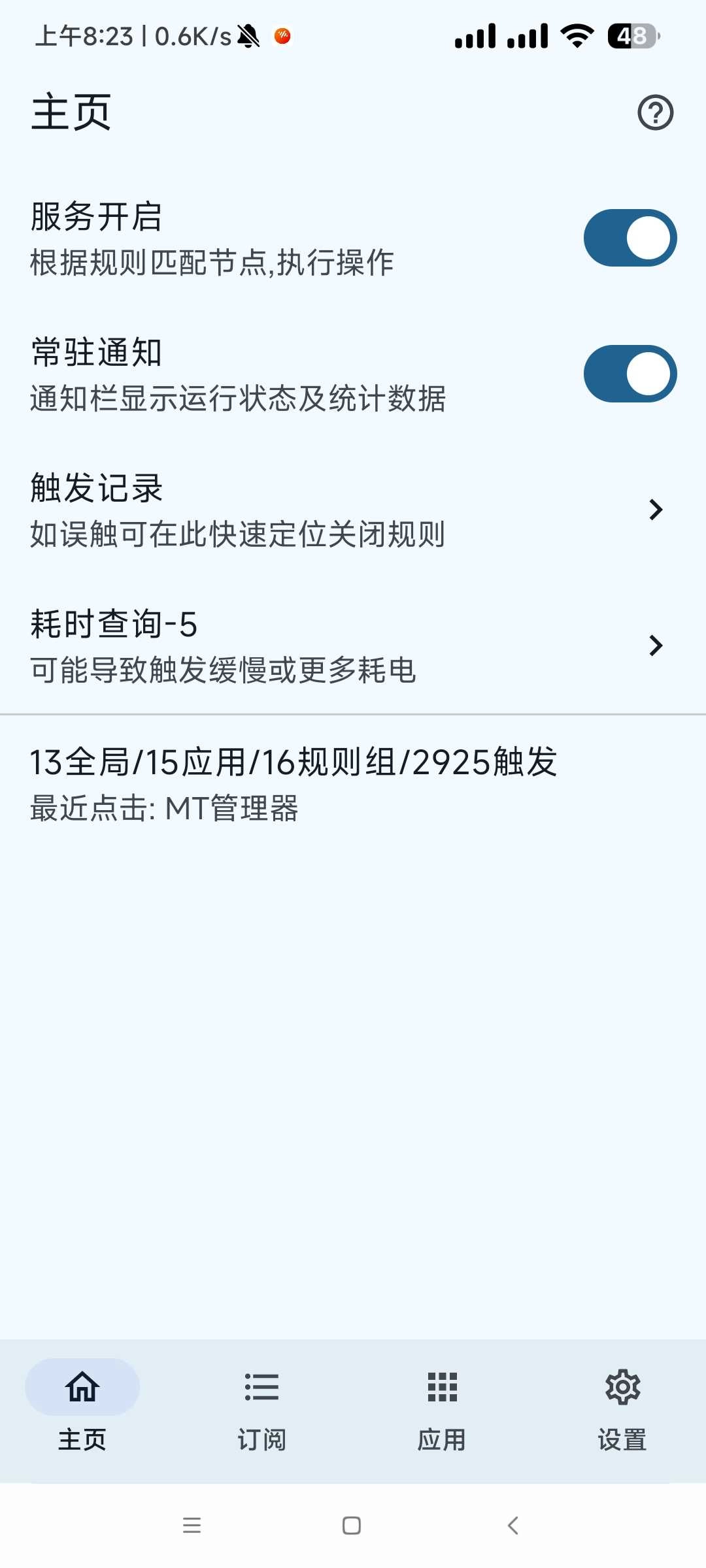Open the 设置 settings gear icon
The image size is (706, 1568).
[x=622, y=1388]
